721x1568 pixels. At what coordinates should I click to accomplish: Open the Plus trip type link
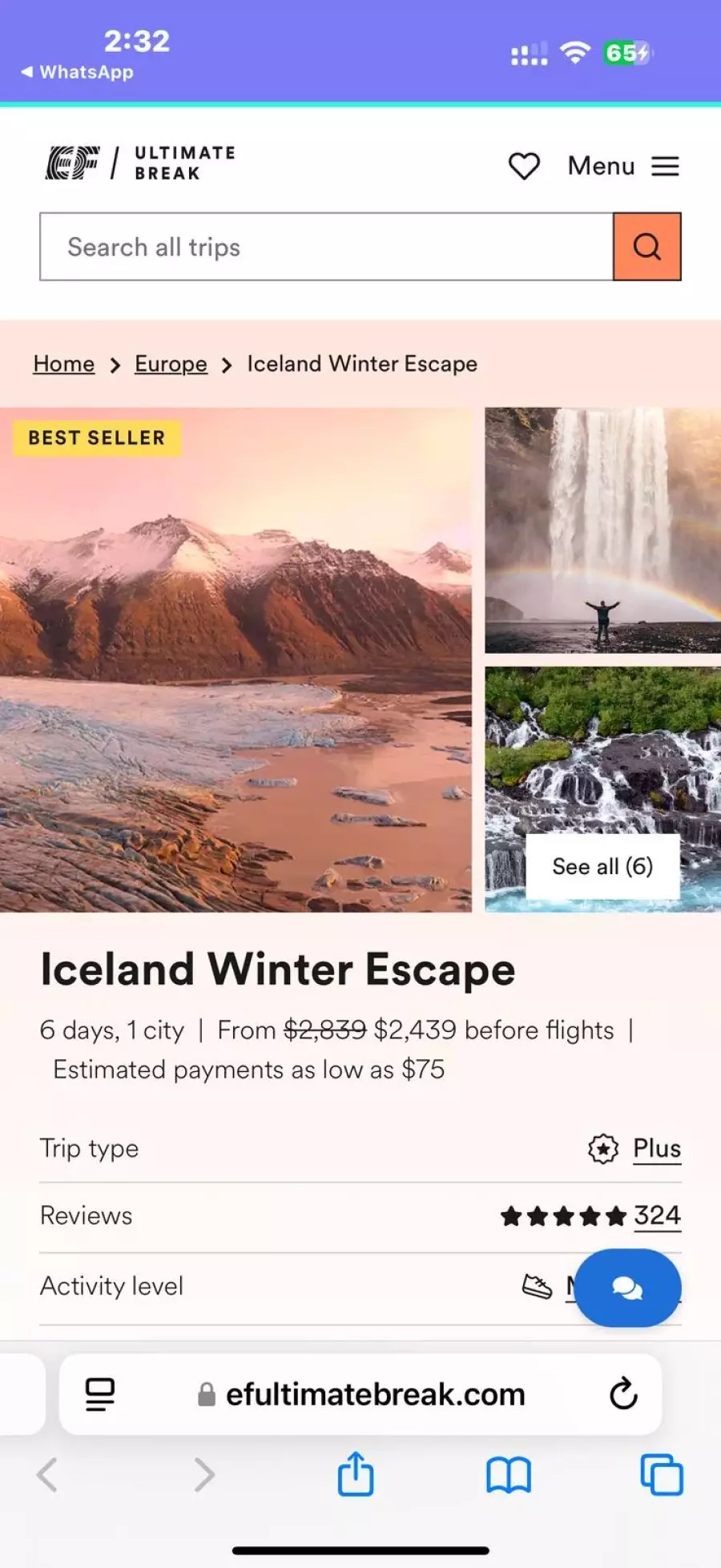point(656,1148)
